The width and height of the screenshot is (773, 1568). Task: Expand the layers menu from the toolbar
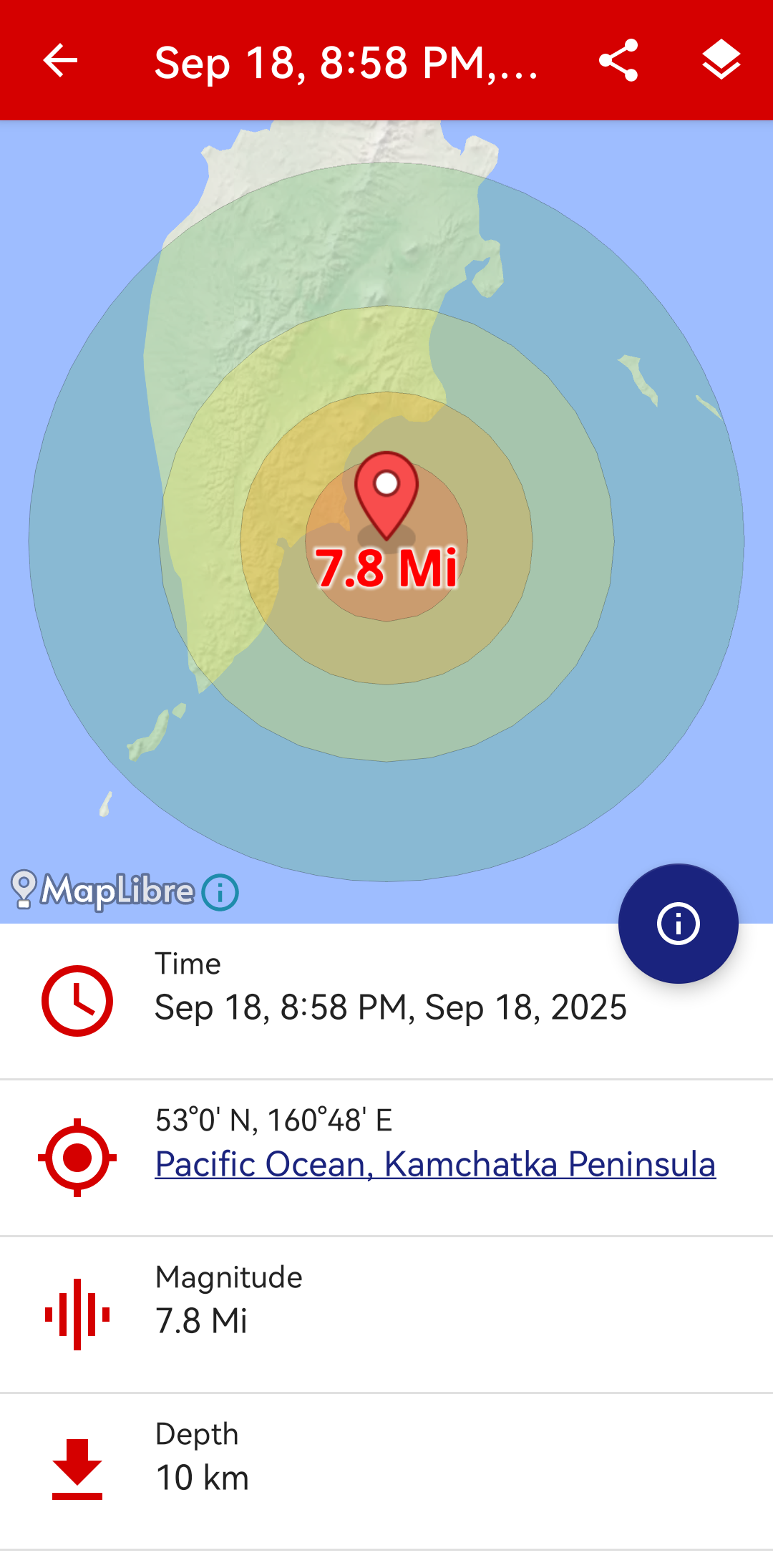pyautogui.click(x=721, y=60)
